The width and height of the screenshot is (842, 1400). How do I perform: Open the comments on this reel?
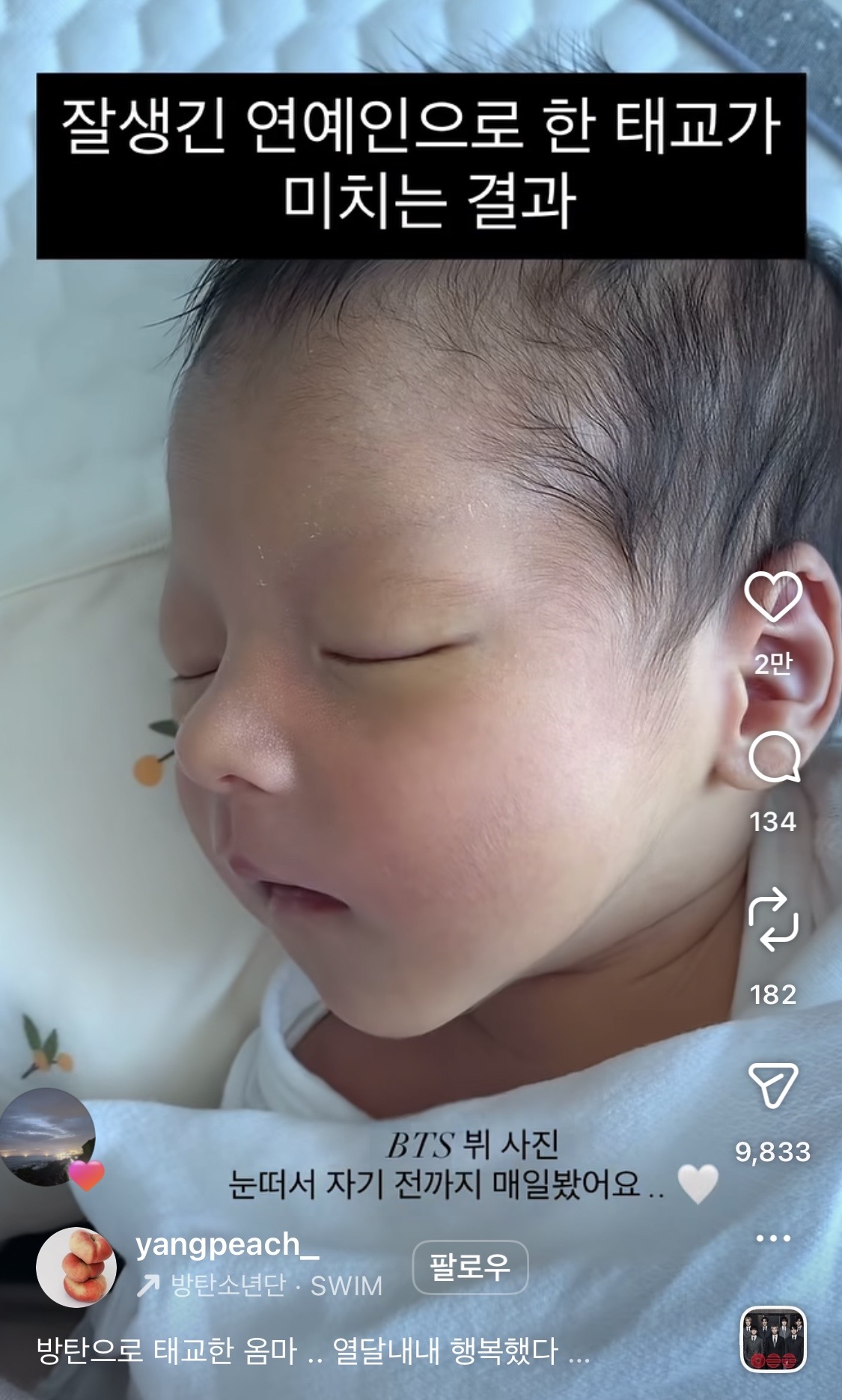point(773,757)
